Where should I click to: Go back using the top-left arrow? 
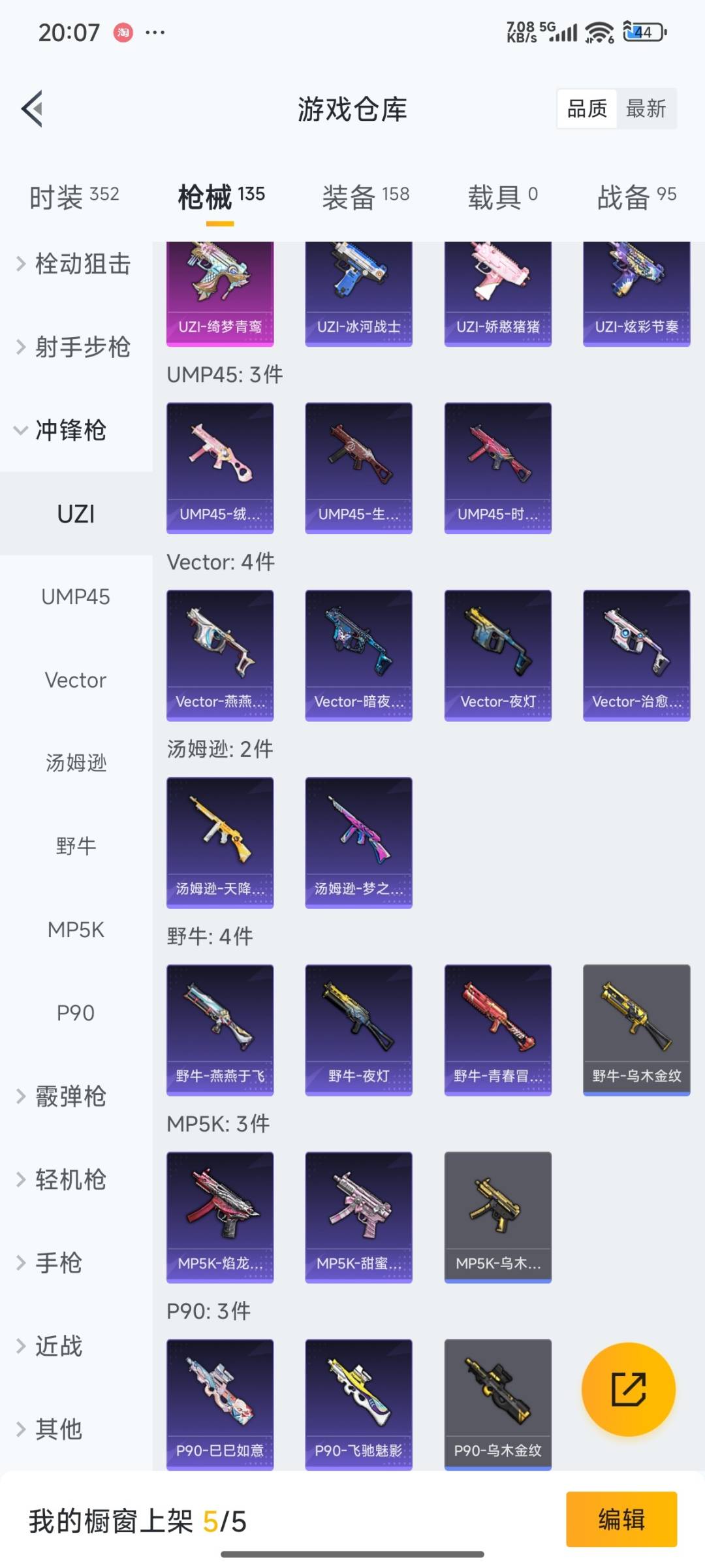pos(32,108)
